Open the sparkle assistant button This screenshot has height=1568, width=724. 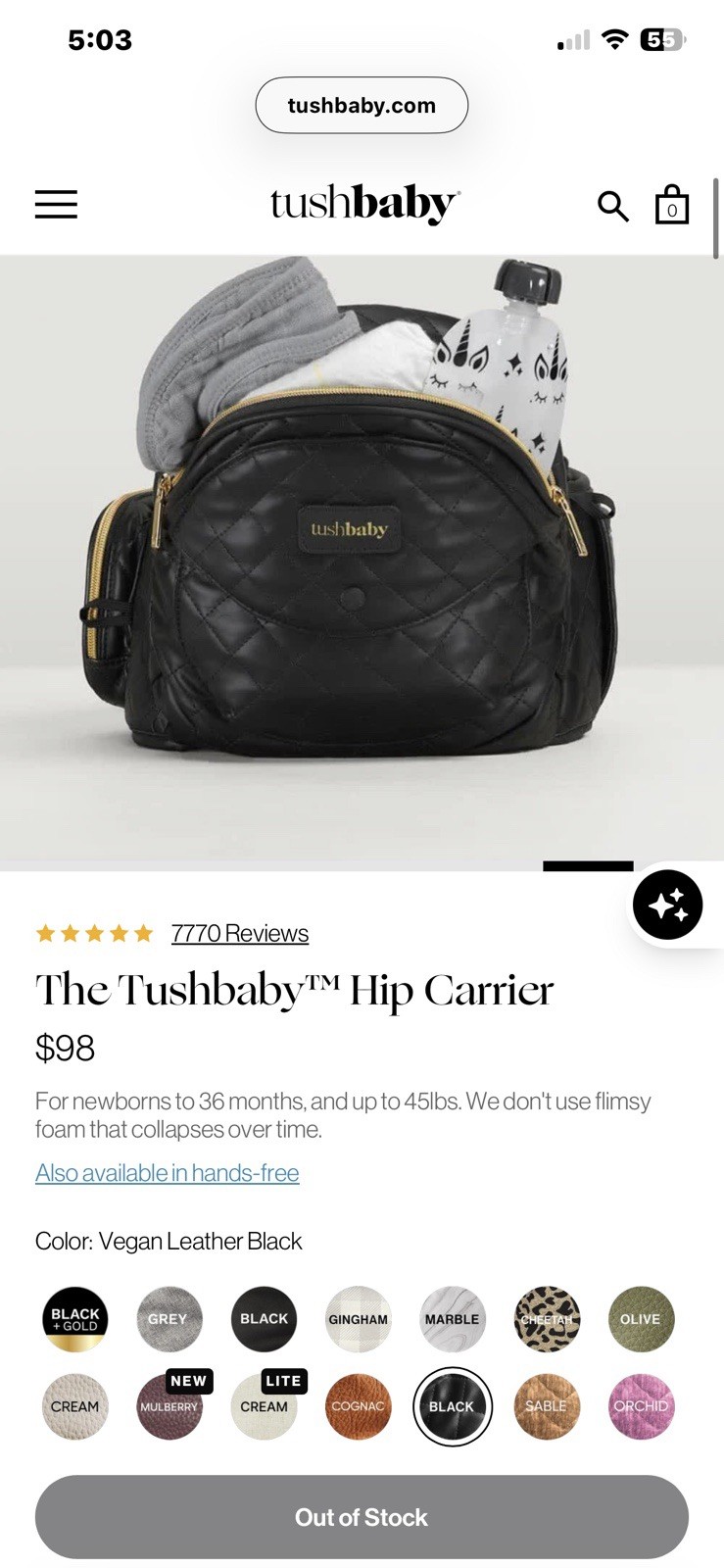(668, 905)
